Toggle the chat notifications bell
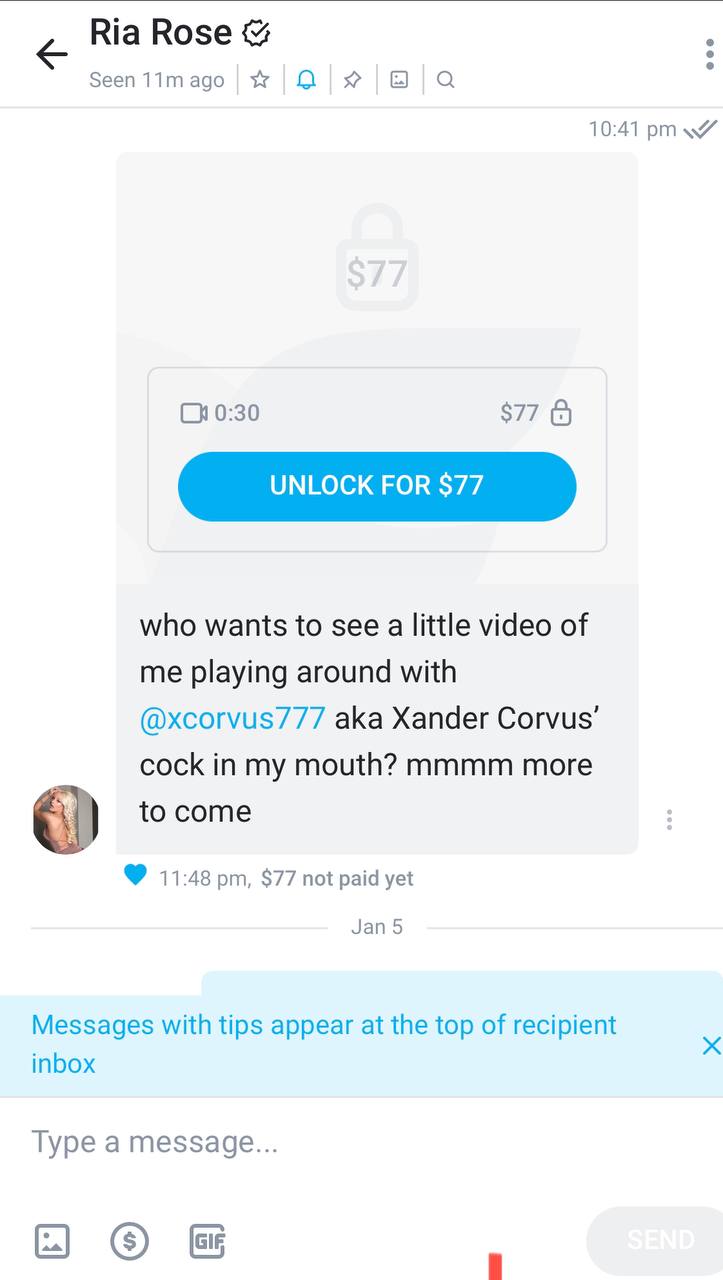This screenshot has height=1280, width=723. 307,80
